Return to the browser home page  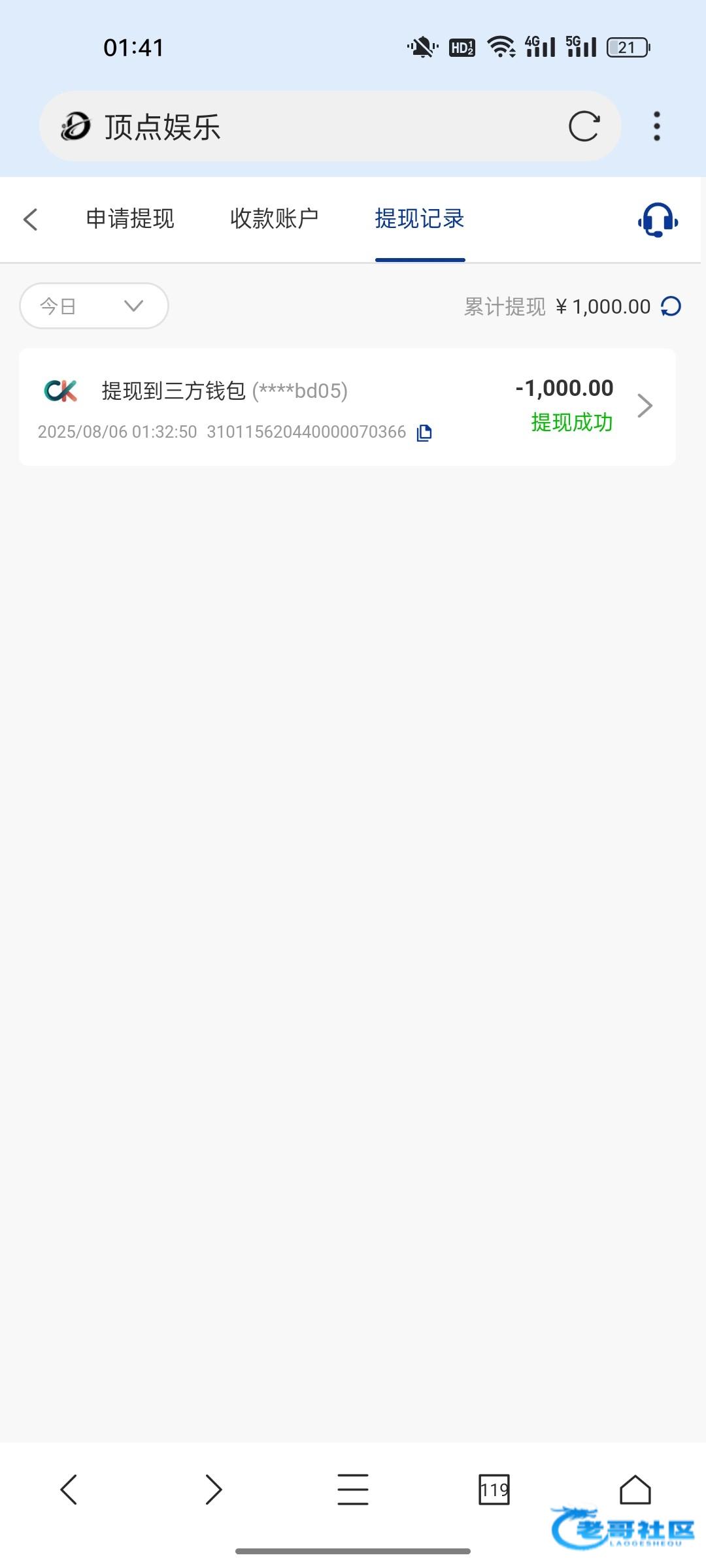click(x=635, y=1490)
